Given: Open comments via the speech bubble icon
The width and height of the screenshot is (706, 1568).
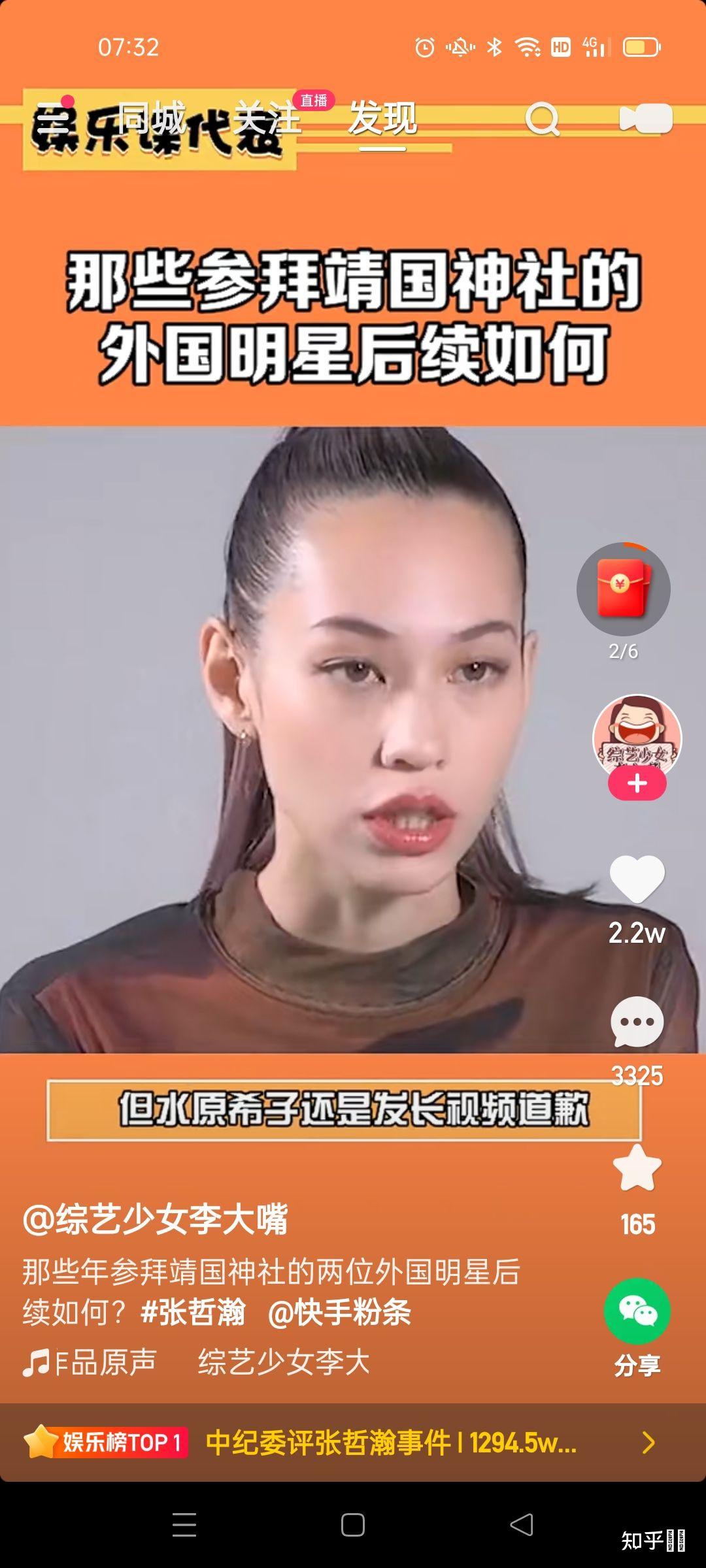Looking at the screenshot, I should tap(636, 1022).
